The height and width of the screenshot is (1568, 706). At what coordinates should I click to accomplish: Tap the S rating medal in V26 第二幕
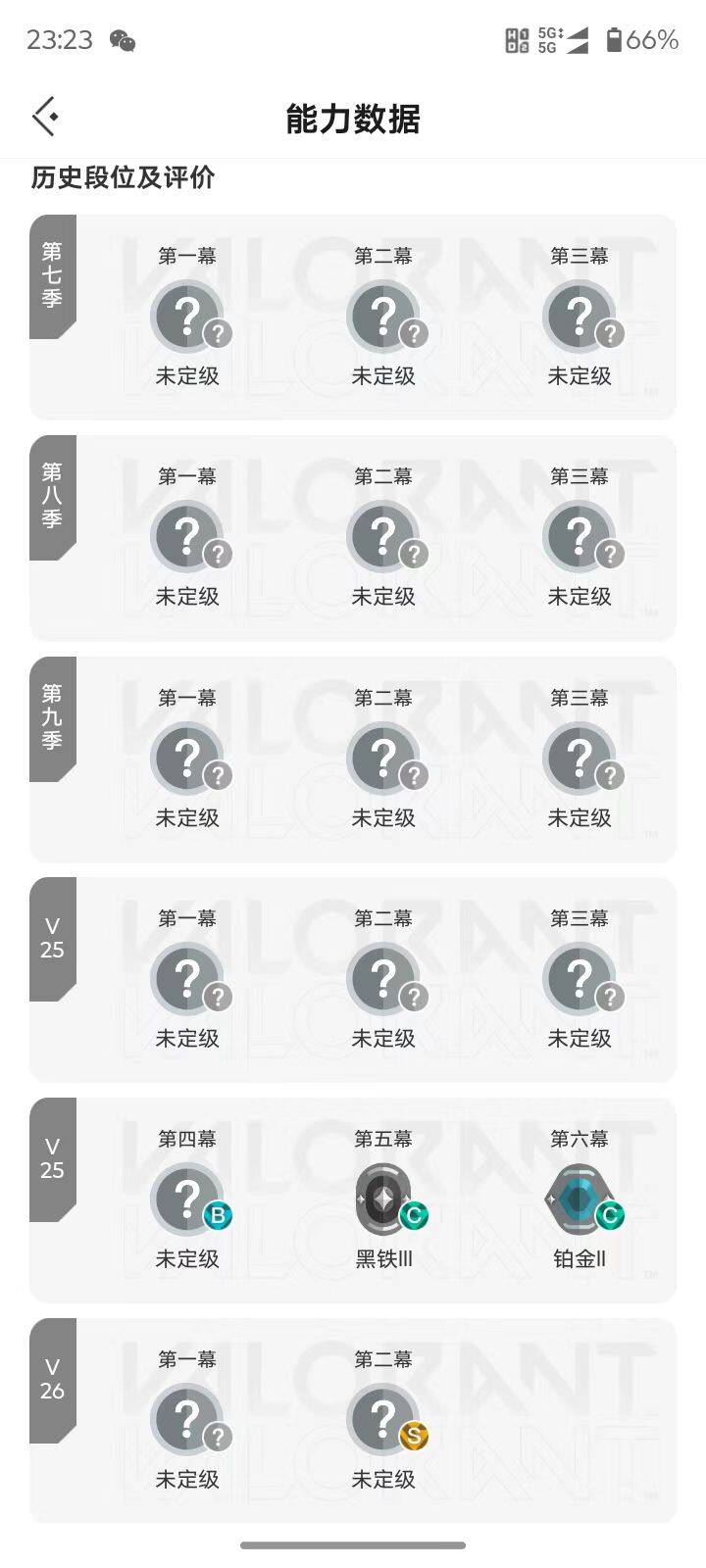tap(416, 1436)
